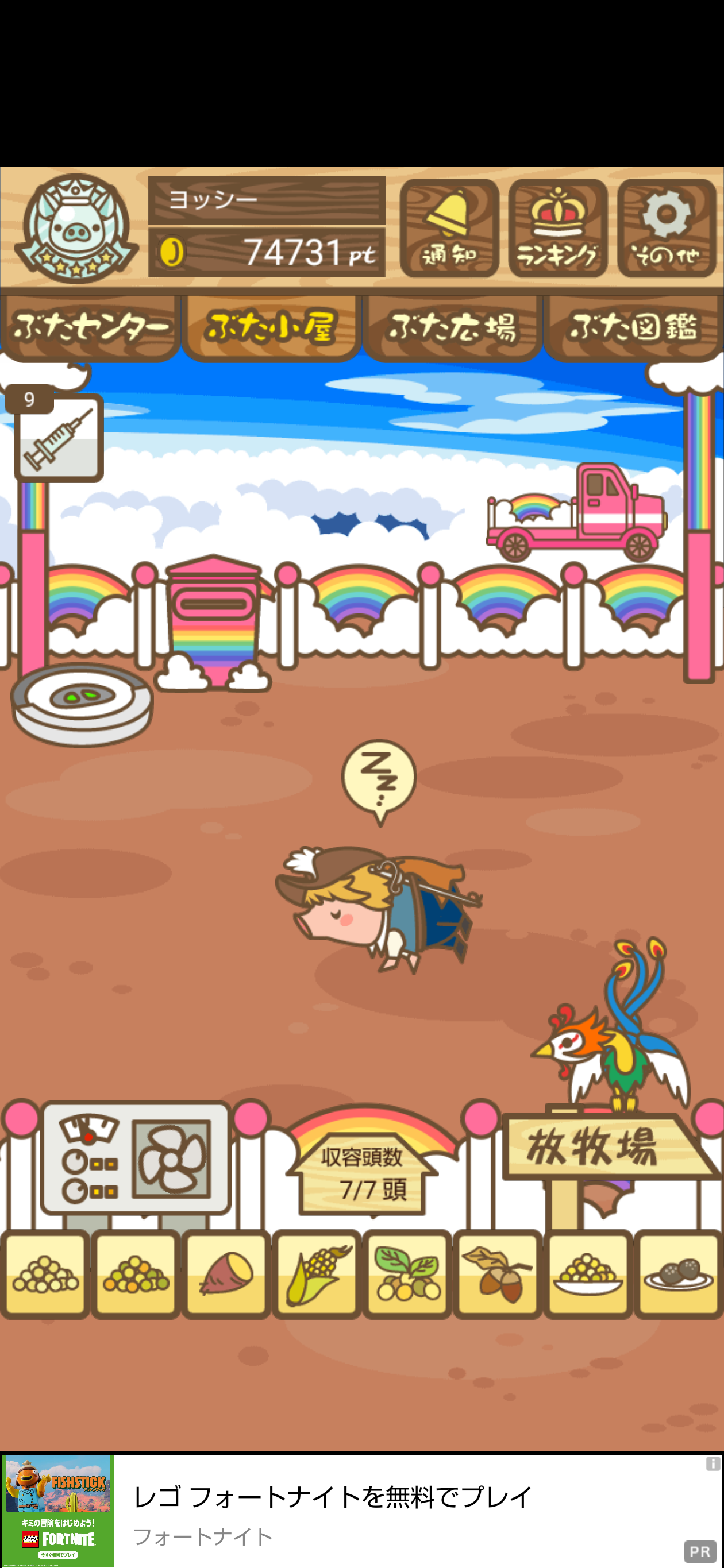The image size is (724, 1568).
Task: Select the corn feed
Action: pyautogui.click(x=317, y=1273)
